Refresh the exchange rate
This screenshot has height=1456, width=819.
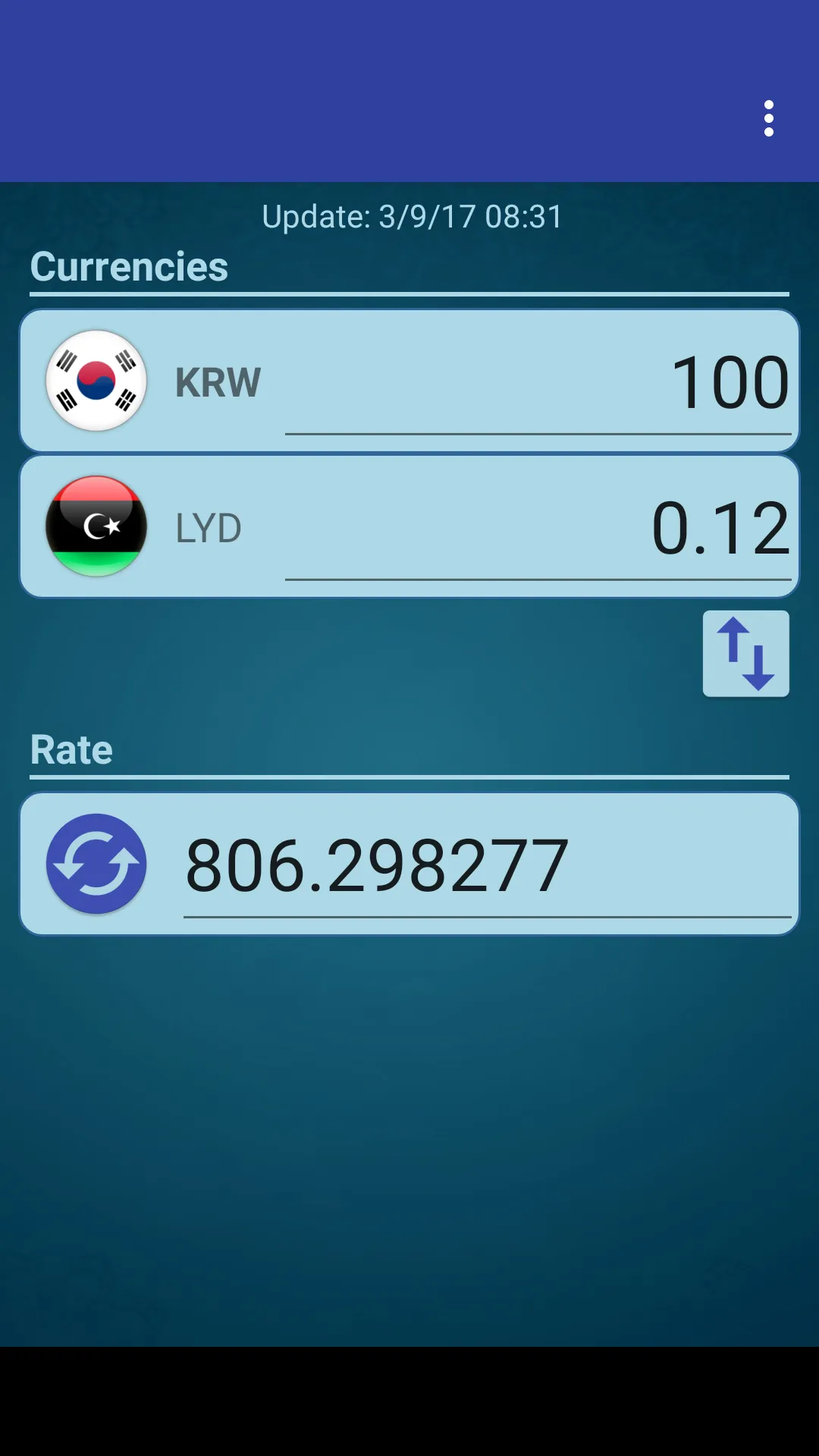(96, 864)
